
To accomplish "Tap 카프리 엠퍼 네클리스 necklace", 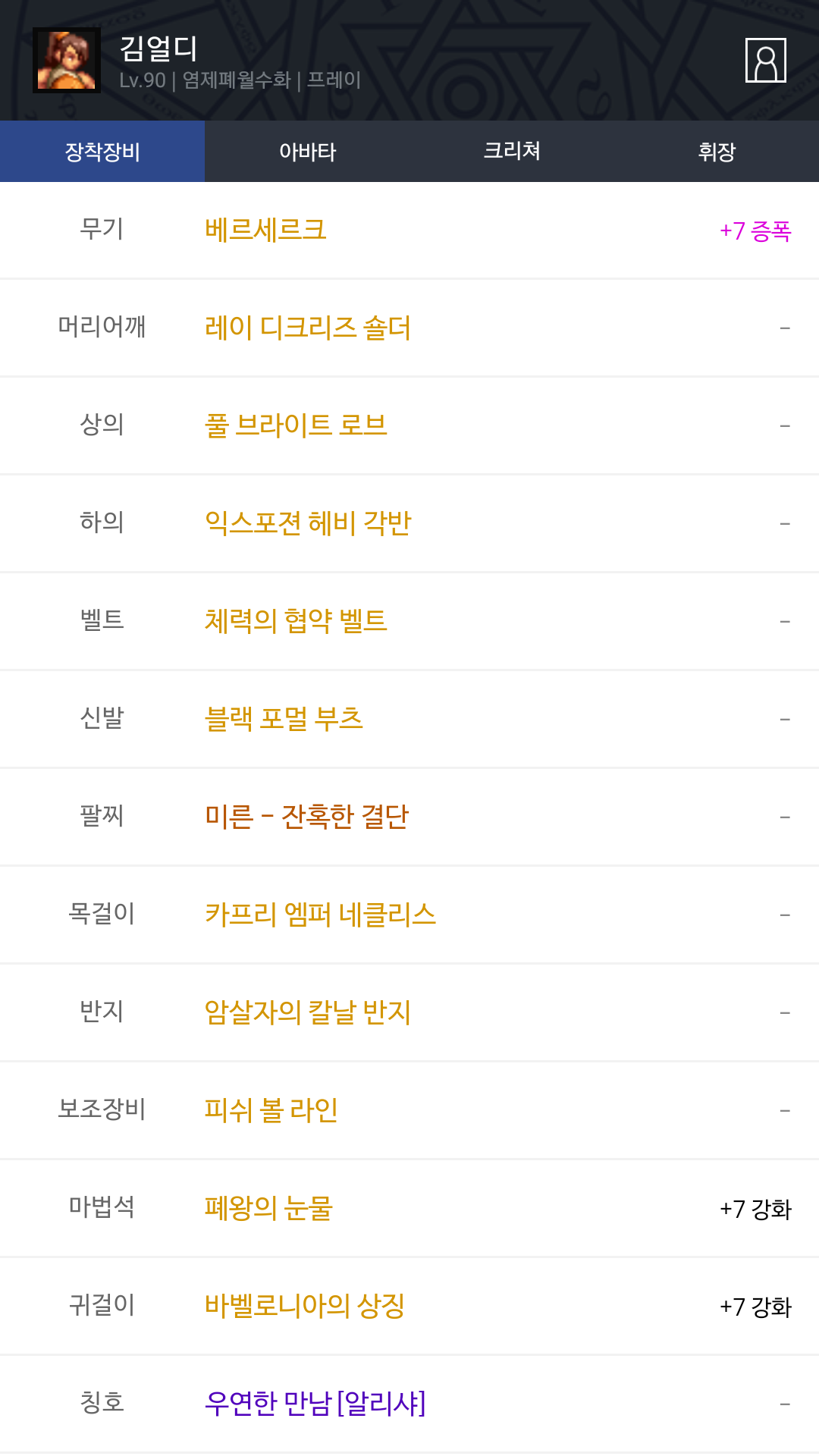I will [409, 915].
